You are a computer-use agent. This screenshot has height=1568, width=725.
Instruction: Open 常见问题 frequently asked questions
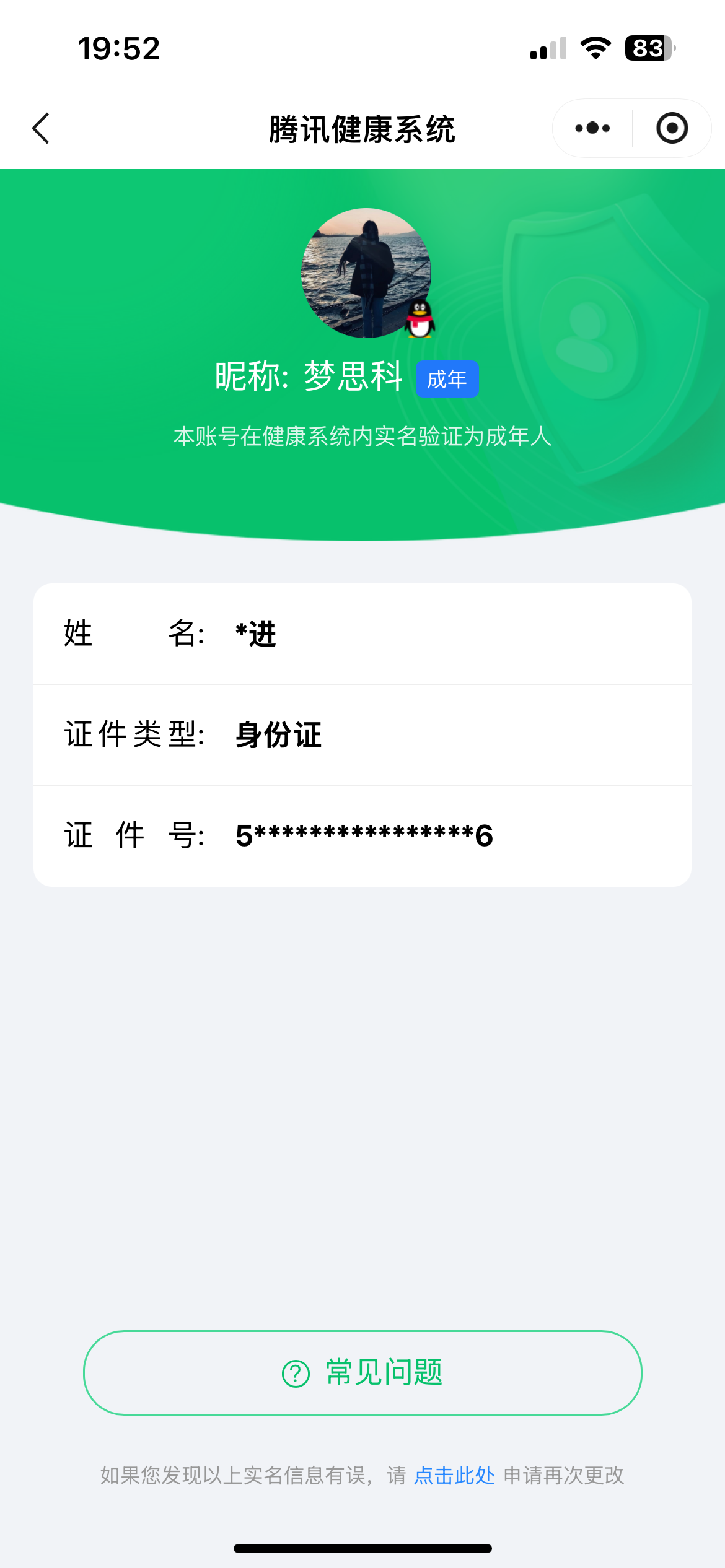362,1373
